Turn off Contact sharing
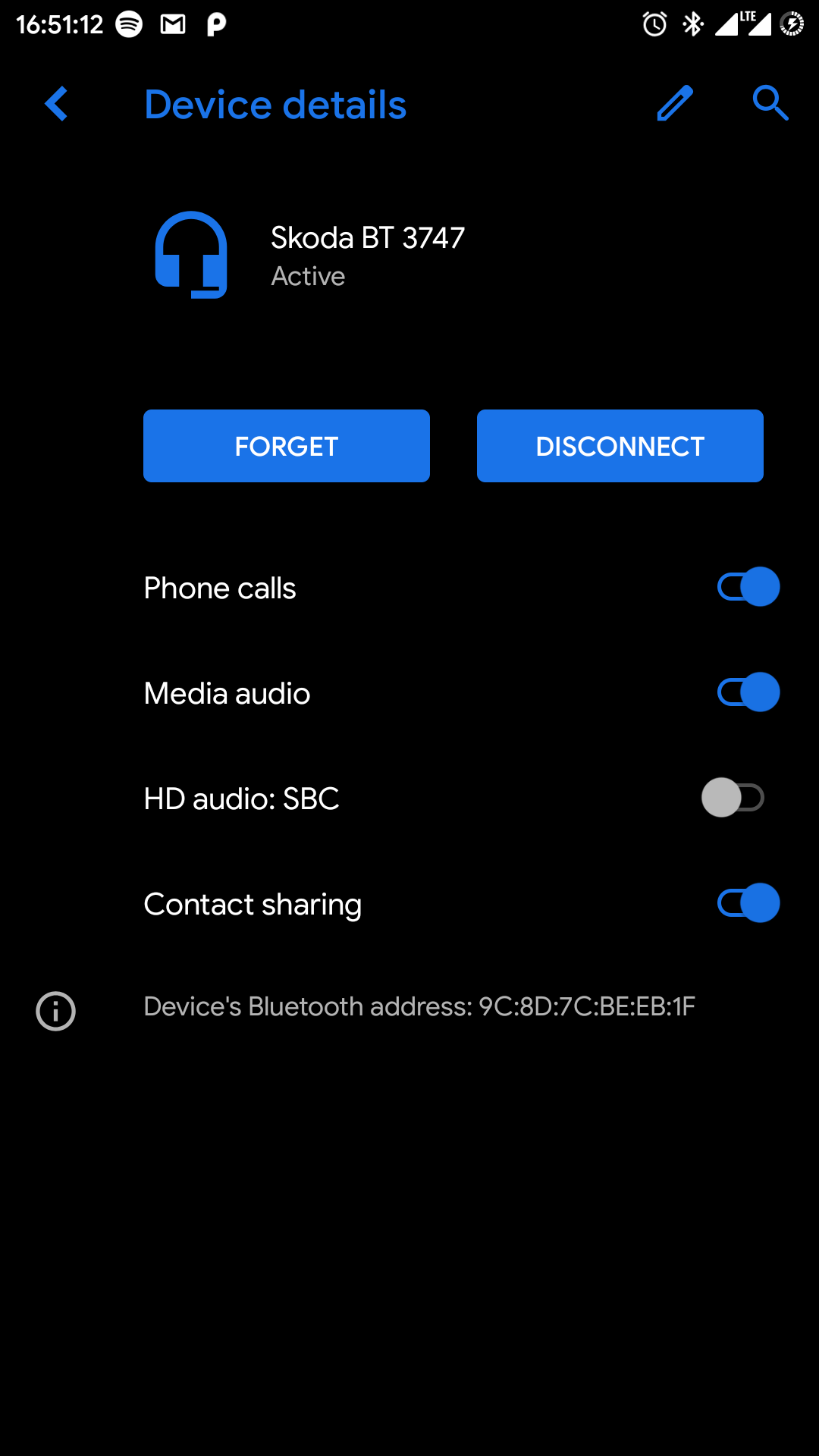The width and height of the screenshot is (819, 1456). pyautogui.click(x=748, y=903)
